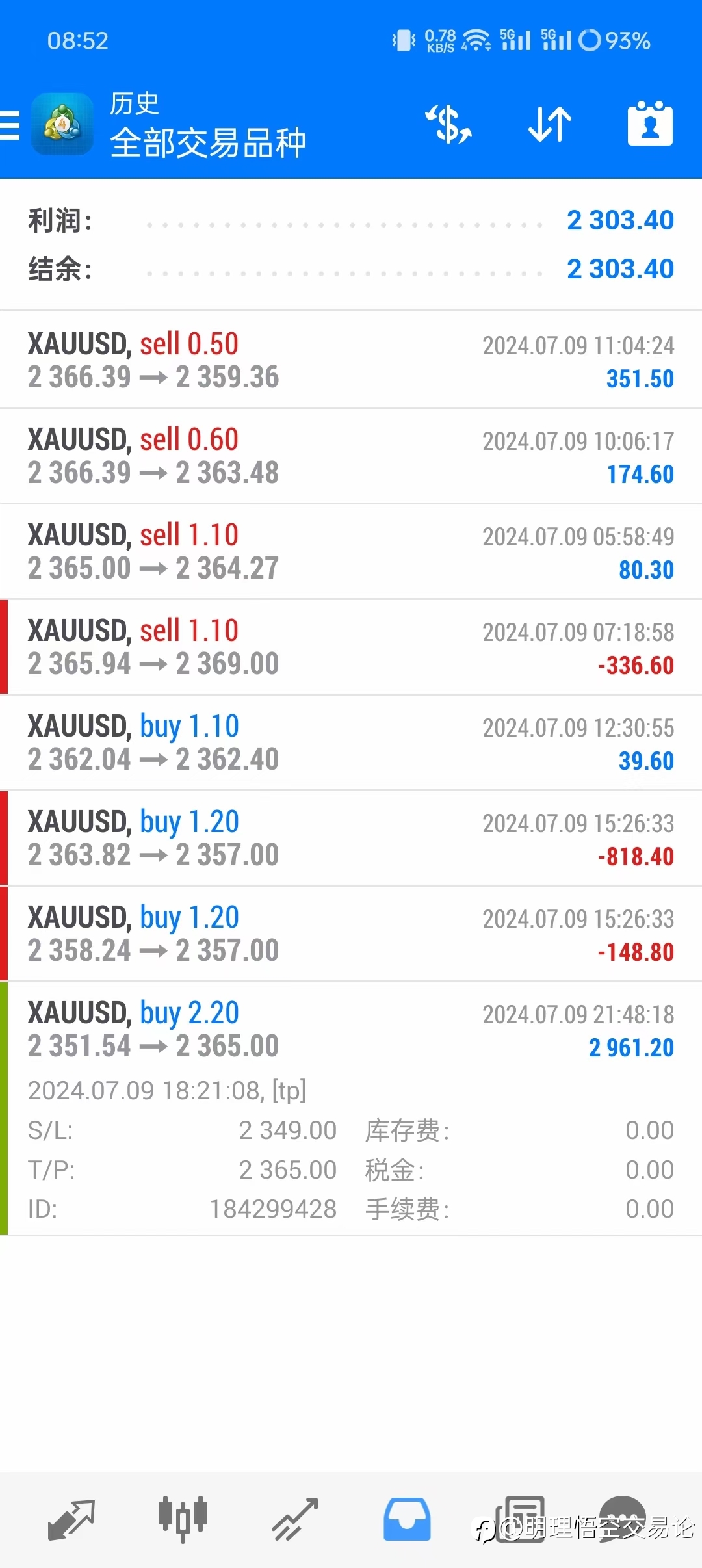The height and width of the screenshot is (1568, 702).
Task: Open the hamburger drawer menu
Action: [x=10, y=125]
